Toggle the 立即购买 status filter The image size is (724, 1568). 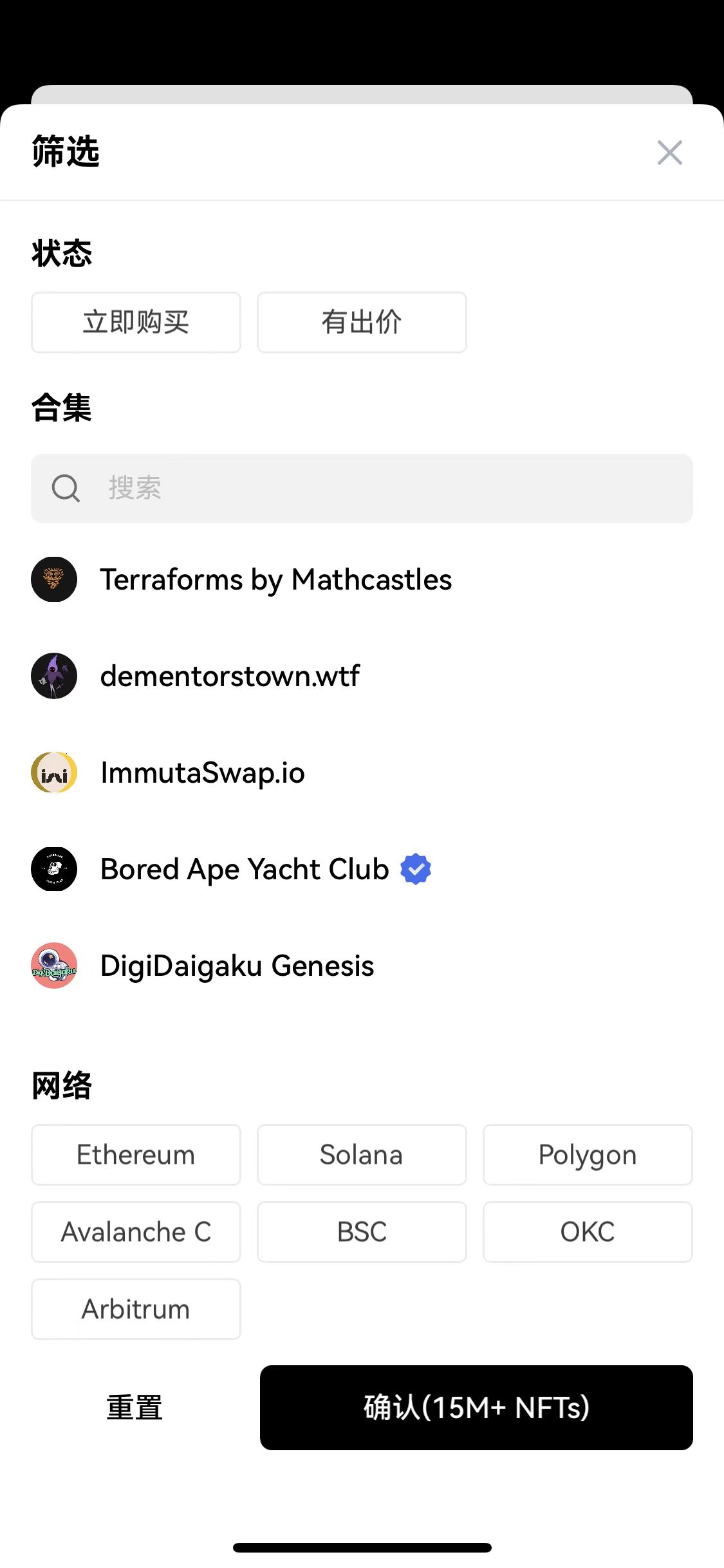136,322
